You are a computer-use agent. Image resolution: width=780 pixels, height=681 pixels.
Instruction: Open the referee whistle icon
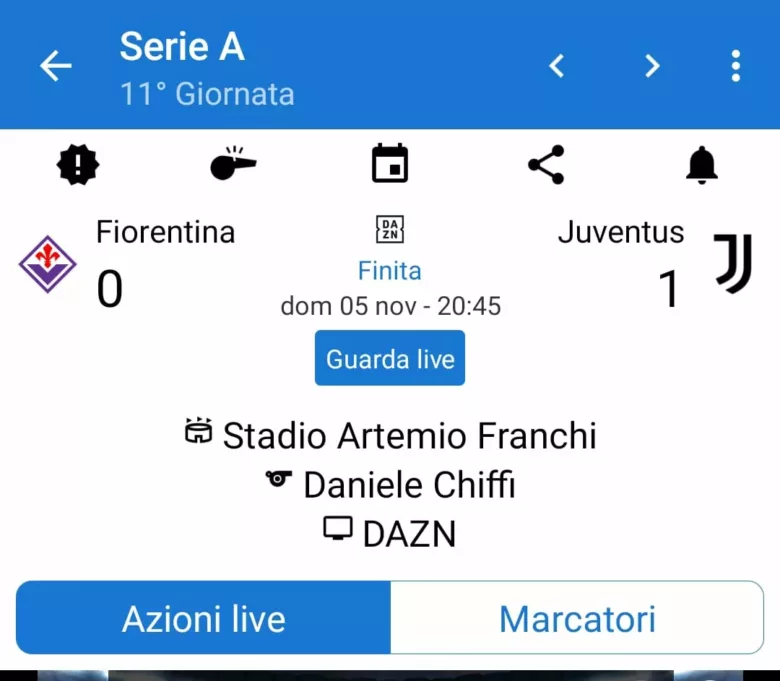(x=233, y=164)
